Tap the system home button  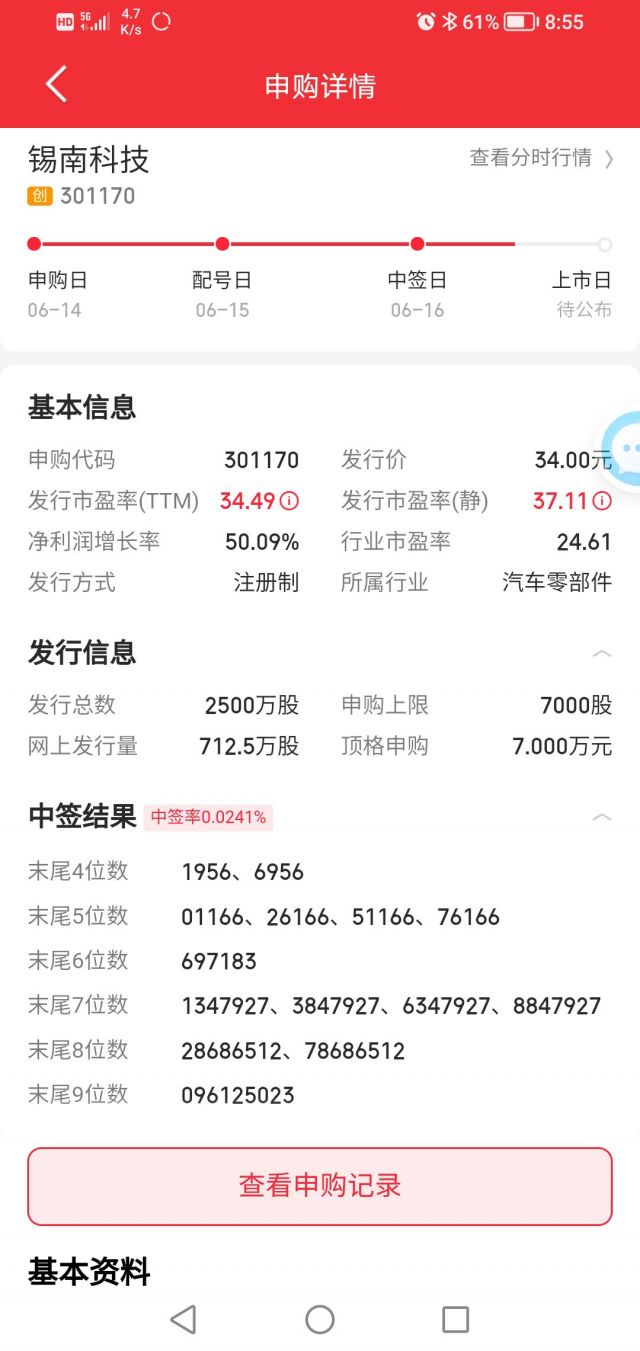click(320, 1319)
